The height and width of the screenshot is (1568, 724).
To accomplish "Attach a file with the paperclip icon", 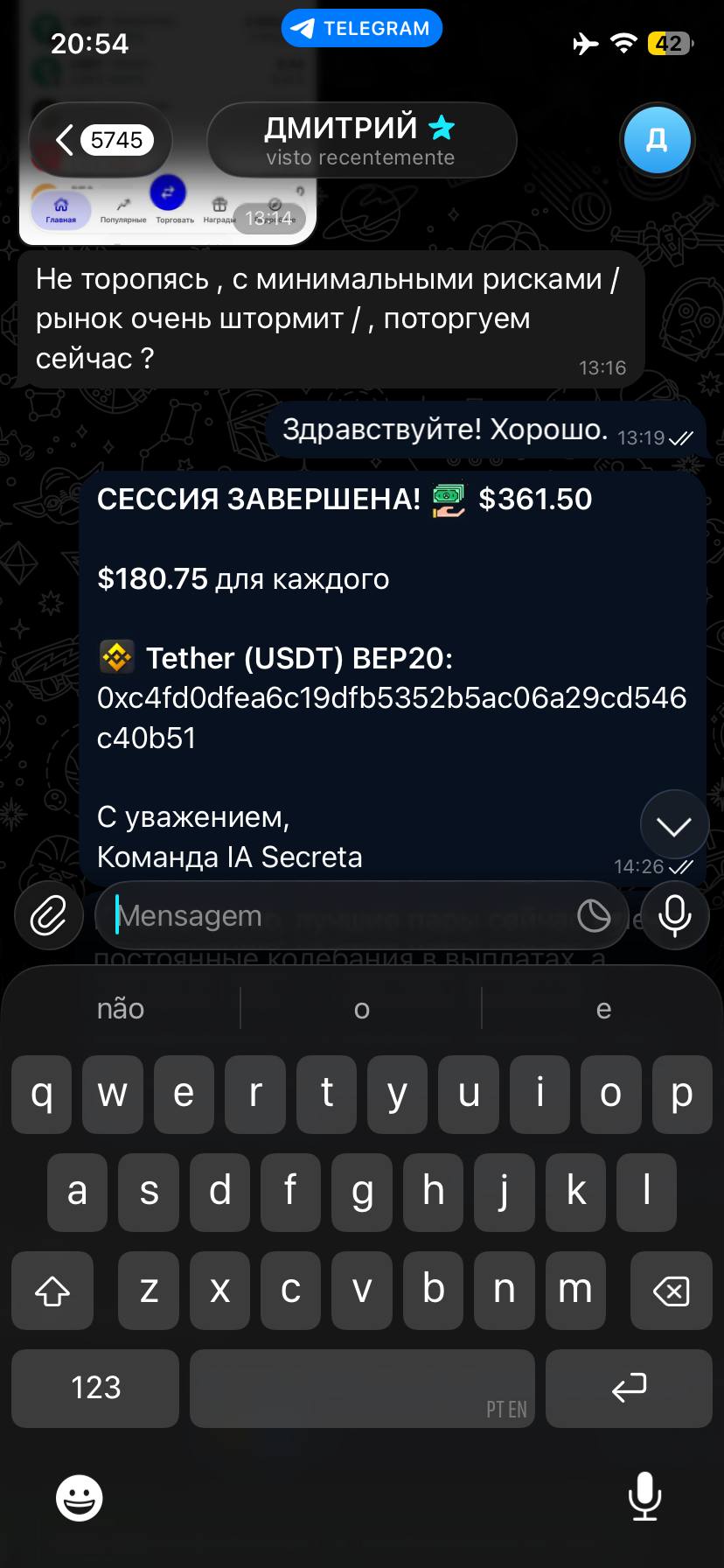I will (x=49, y=916).
